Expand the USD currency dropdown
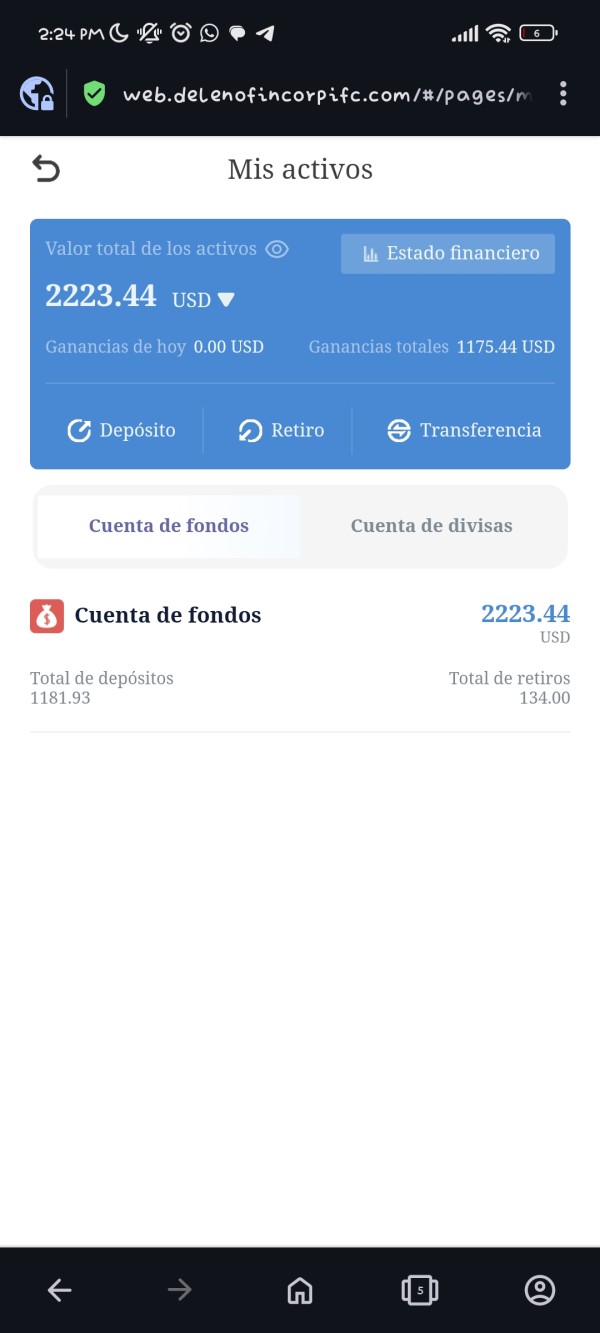The width and height of the screenshot is (600, 1333). (x=204, y=299)
